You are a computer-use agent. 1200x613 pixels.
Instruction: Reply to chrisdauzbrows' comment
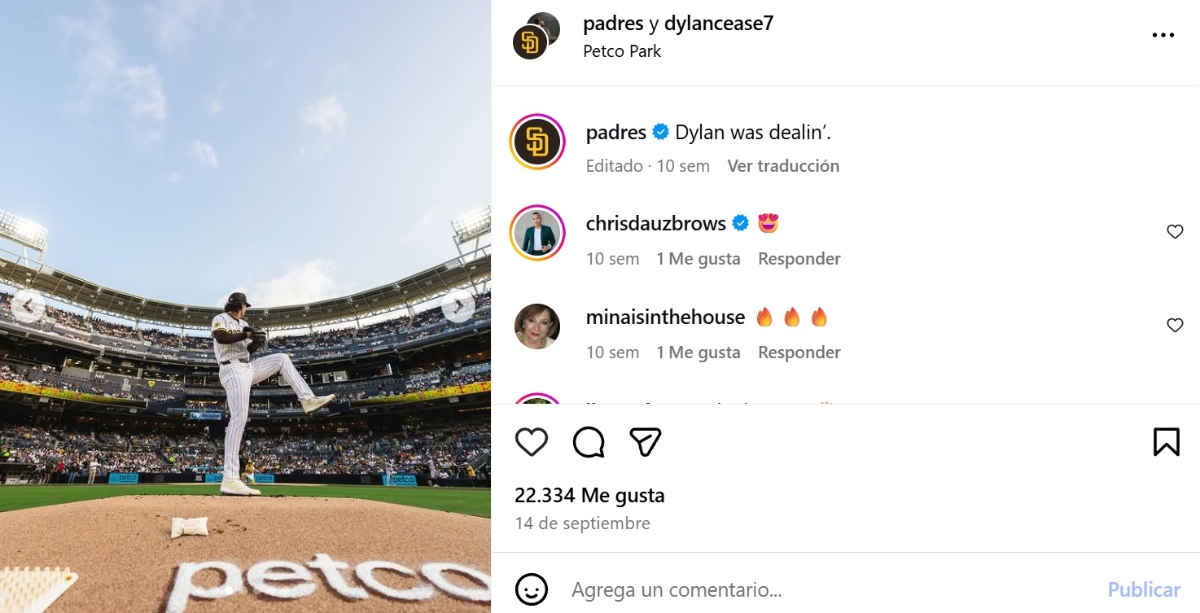point(799,259)
